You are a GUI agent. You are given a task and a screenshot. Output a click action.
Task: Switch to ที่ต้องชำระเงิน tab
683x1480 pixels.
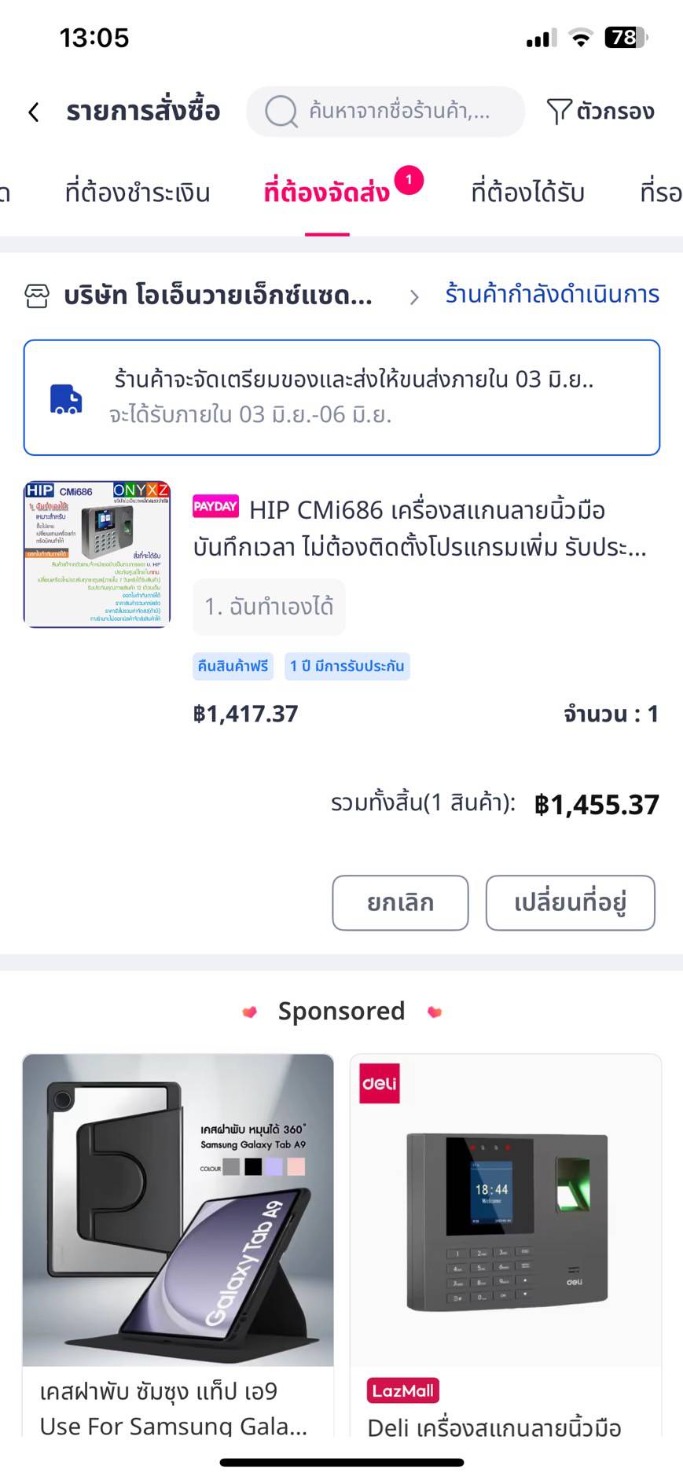pos(137,193)
